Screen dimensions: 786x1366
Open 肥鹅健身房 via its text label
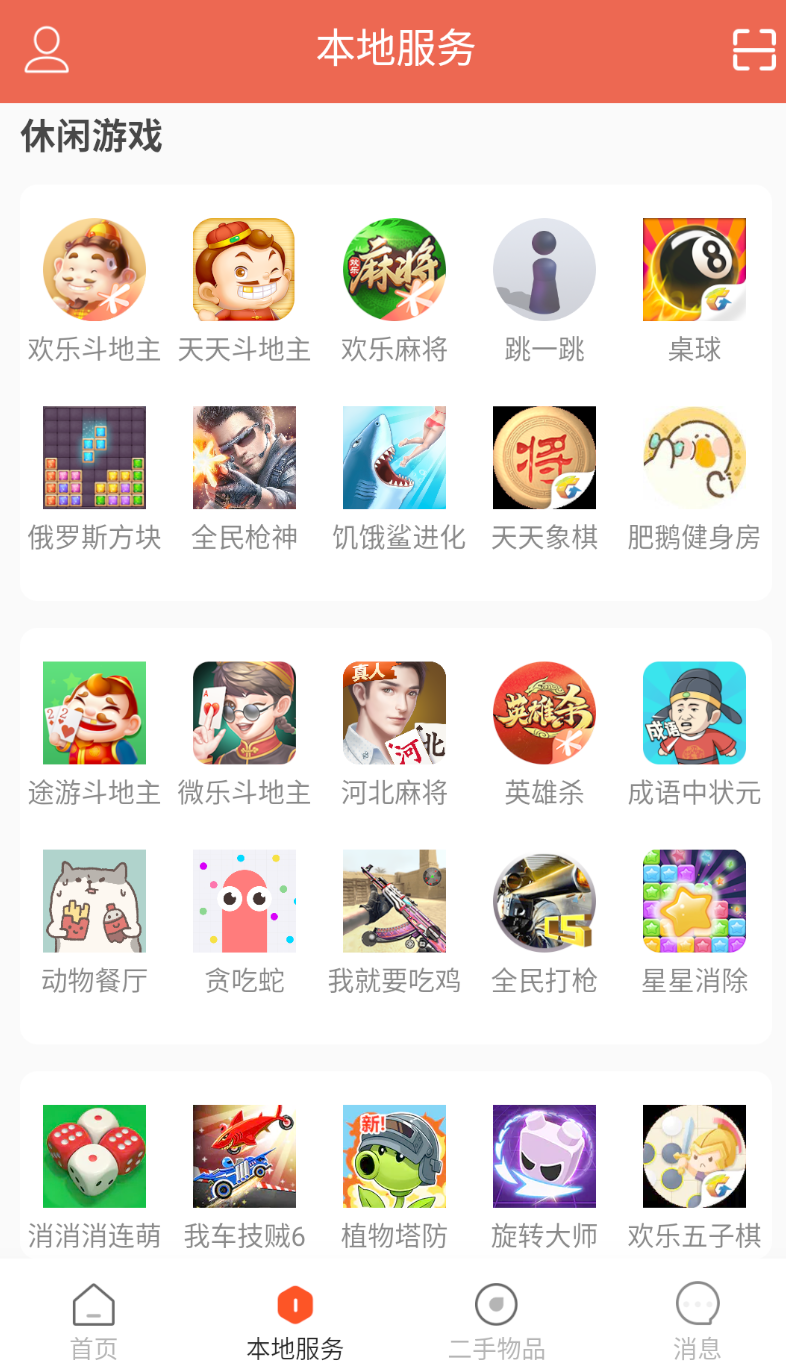694,537
